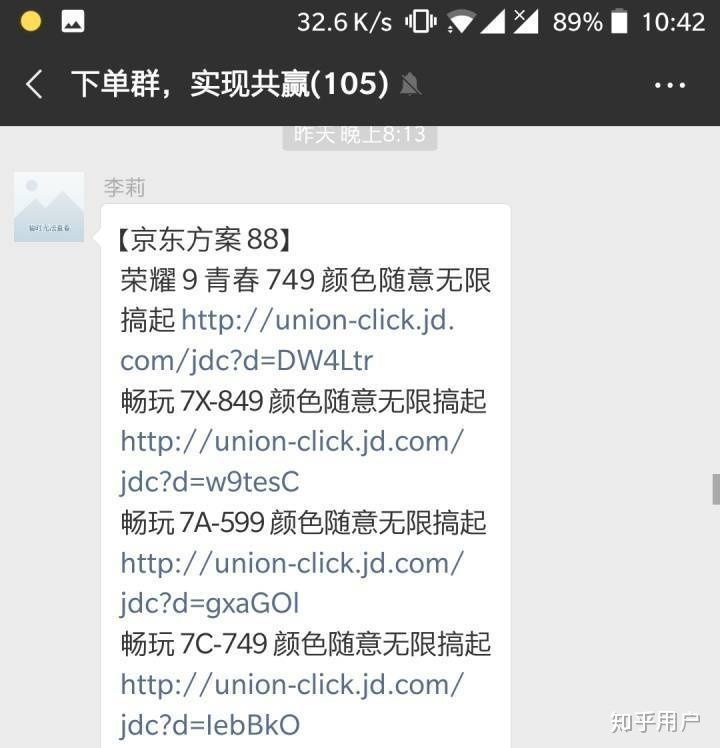Go back from the group chat
720x748 pixels.
pyautogui.click(x=34, y=84)
